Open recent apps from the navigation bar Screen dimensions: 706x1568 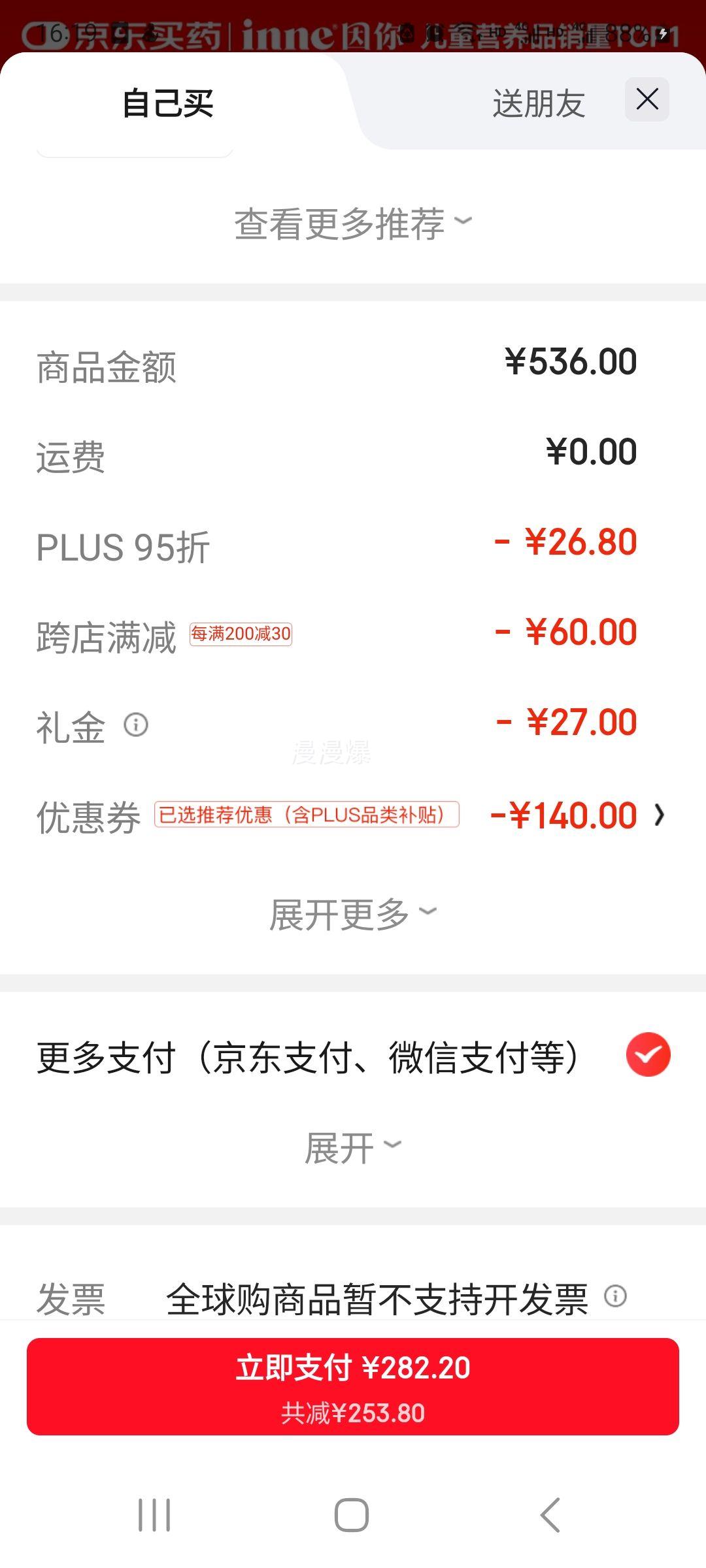[x=155, y=1514]
